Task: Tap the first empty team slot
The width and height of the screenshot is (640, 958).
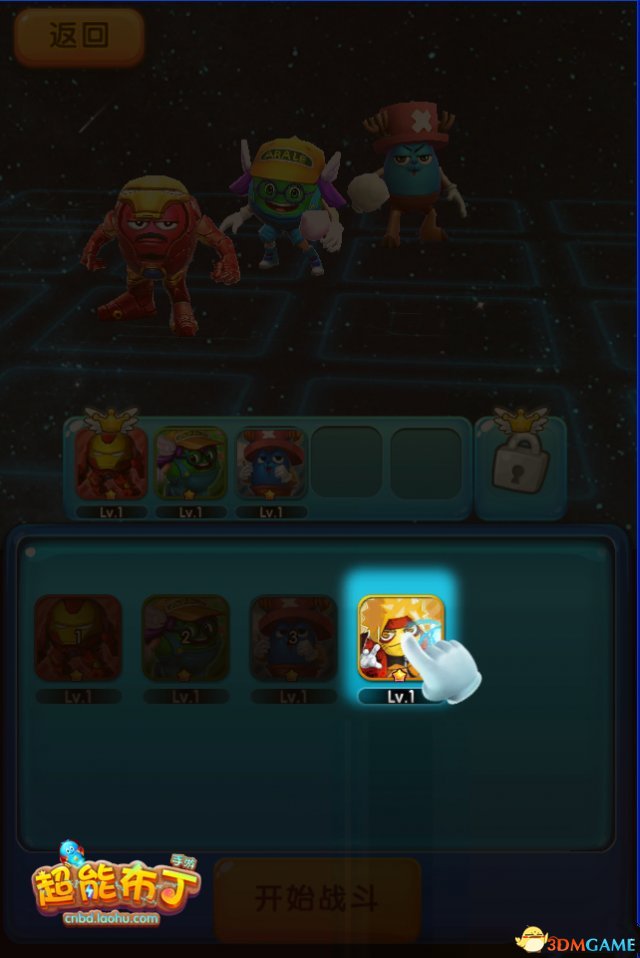Action: point(346,462)
